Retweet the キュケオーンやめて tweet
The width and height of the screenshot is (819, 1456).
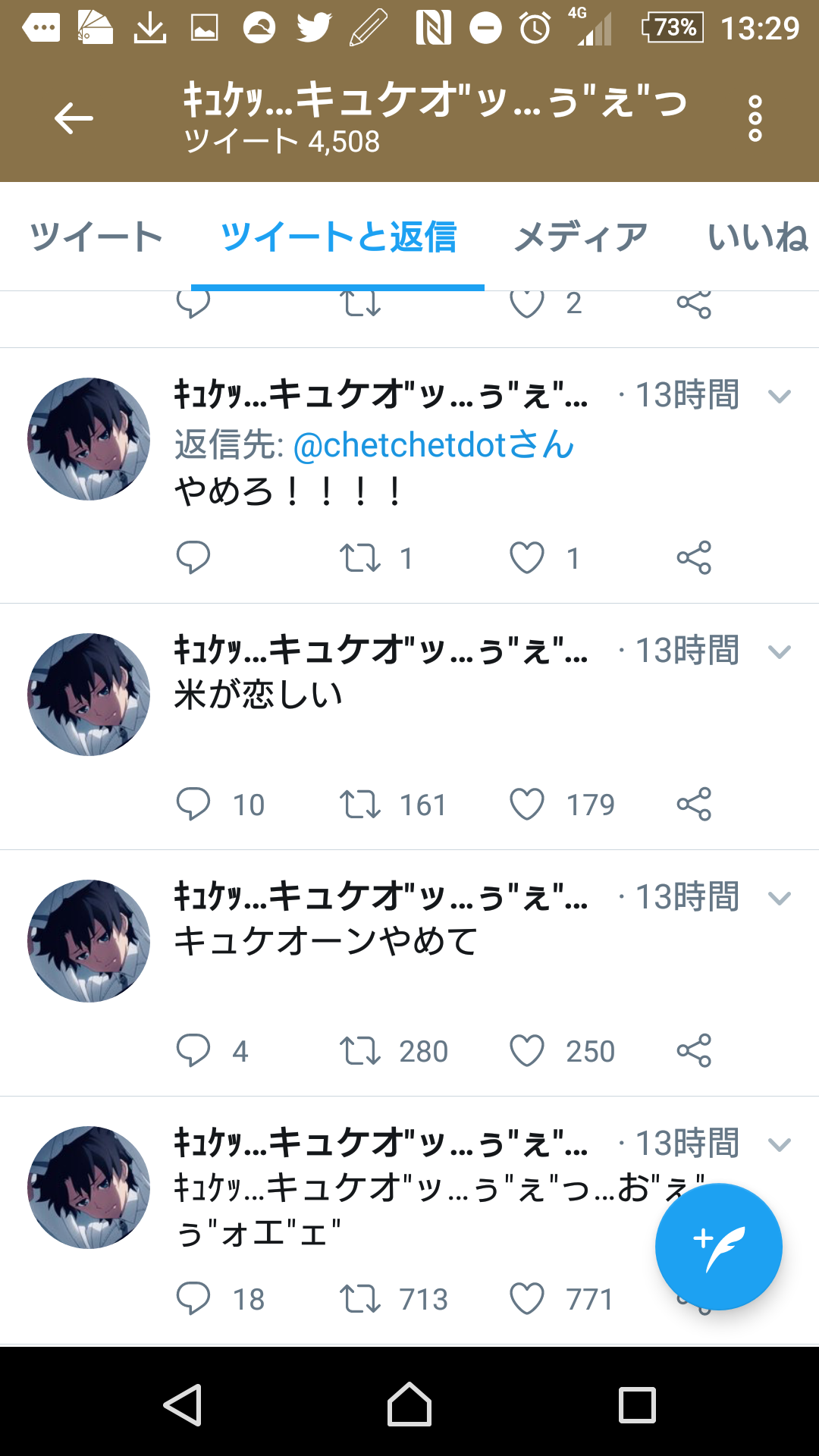(x=359, y=1051)
